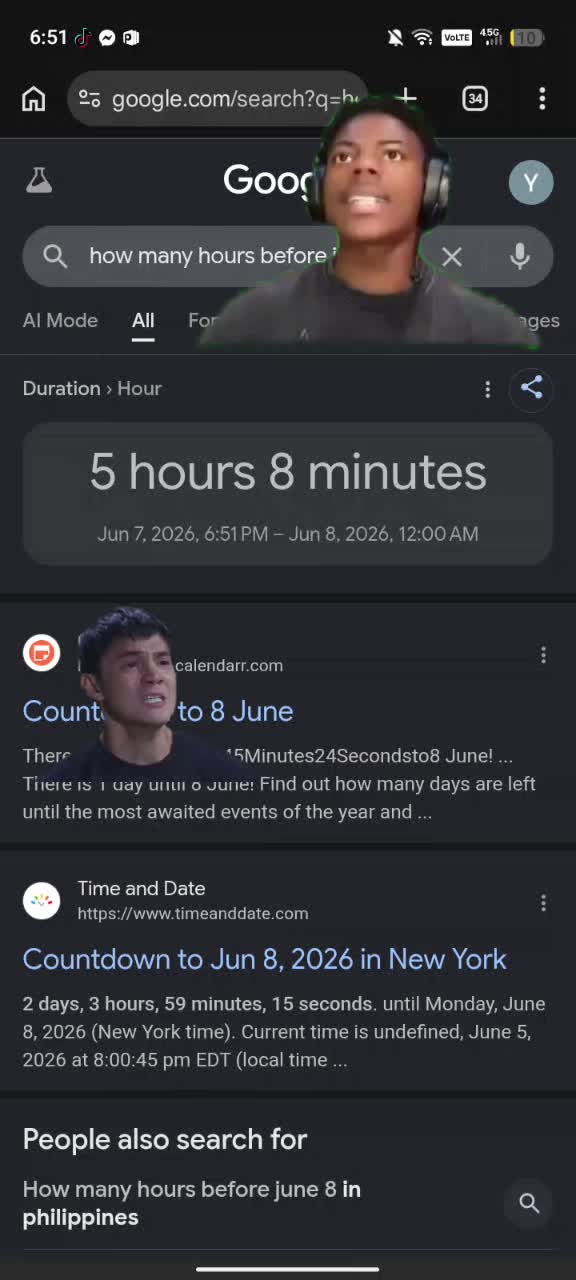This screenshot has height=1280, width=576.
Task: Open the Google account avatar Y
Action: tap(531, 182)
